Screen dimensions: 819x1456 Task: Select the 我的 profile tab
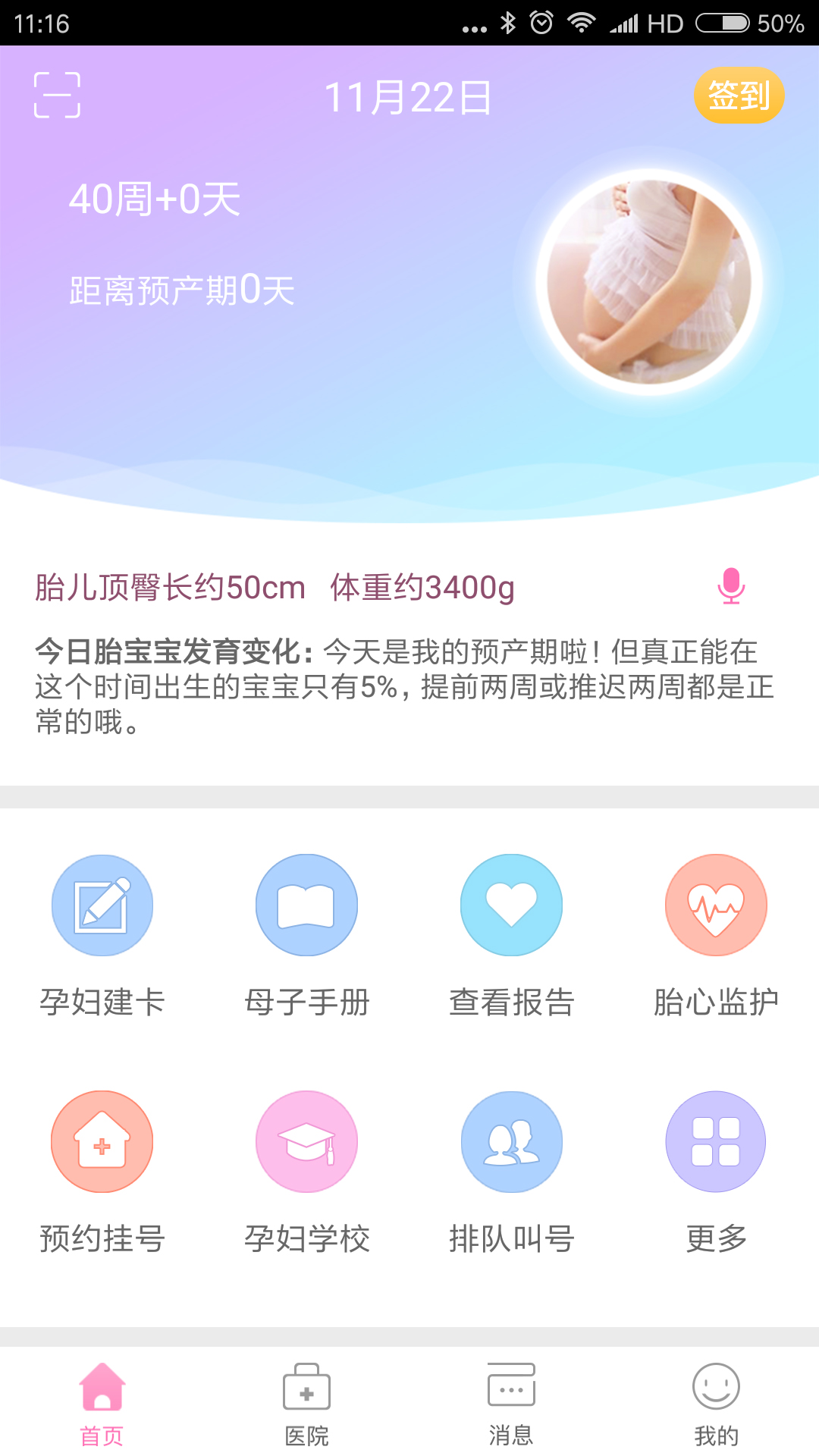716,1404
